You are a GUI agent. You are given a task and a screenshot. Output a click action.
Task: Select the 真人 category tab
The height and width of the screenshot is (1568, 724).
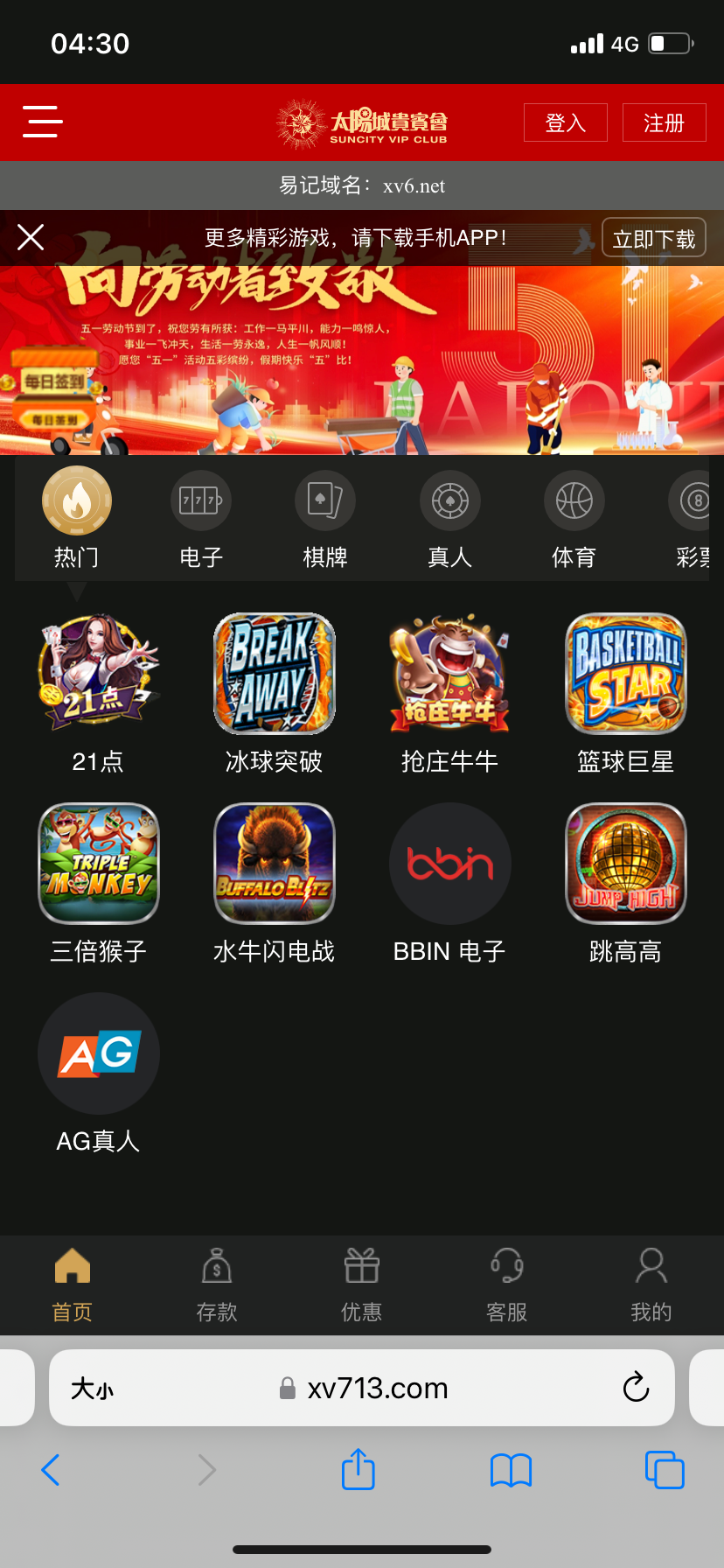pyautogui.click(x=450, y=518)
